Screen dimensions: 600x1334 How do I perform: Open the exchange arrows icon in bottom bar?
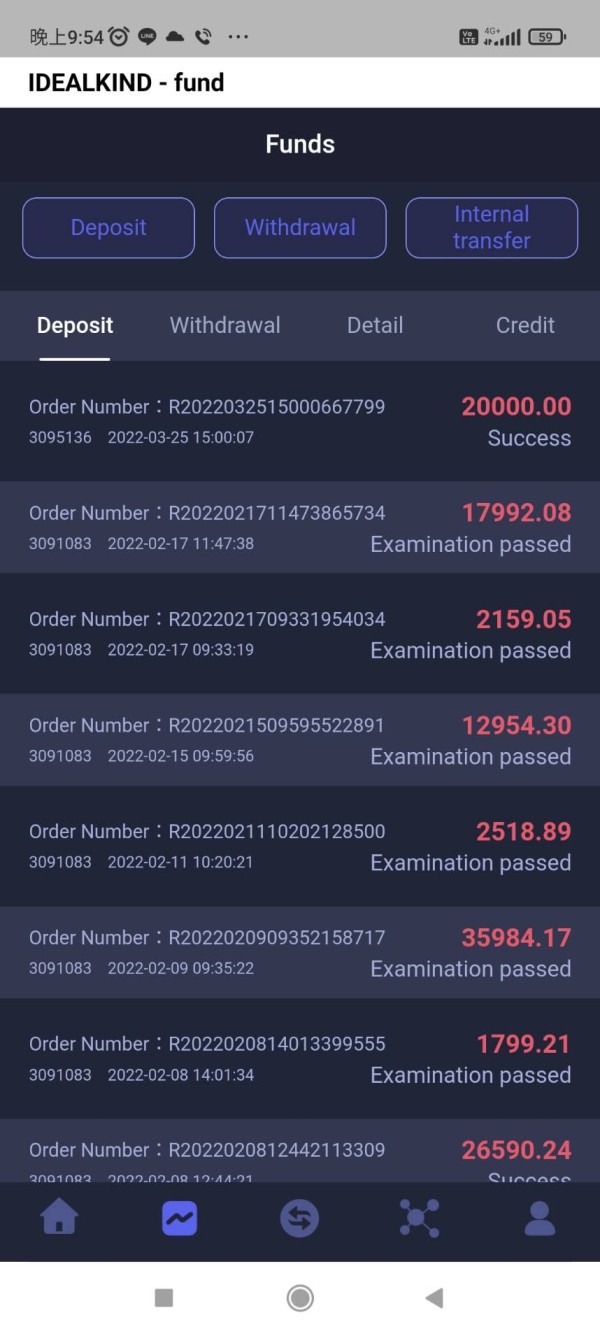click(299, 1218)
